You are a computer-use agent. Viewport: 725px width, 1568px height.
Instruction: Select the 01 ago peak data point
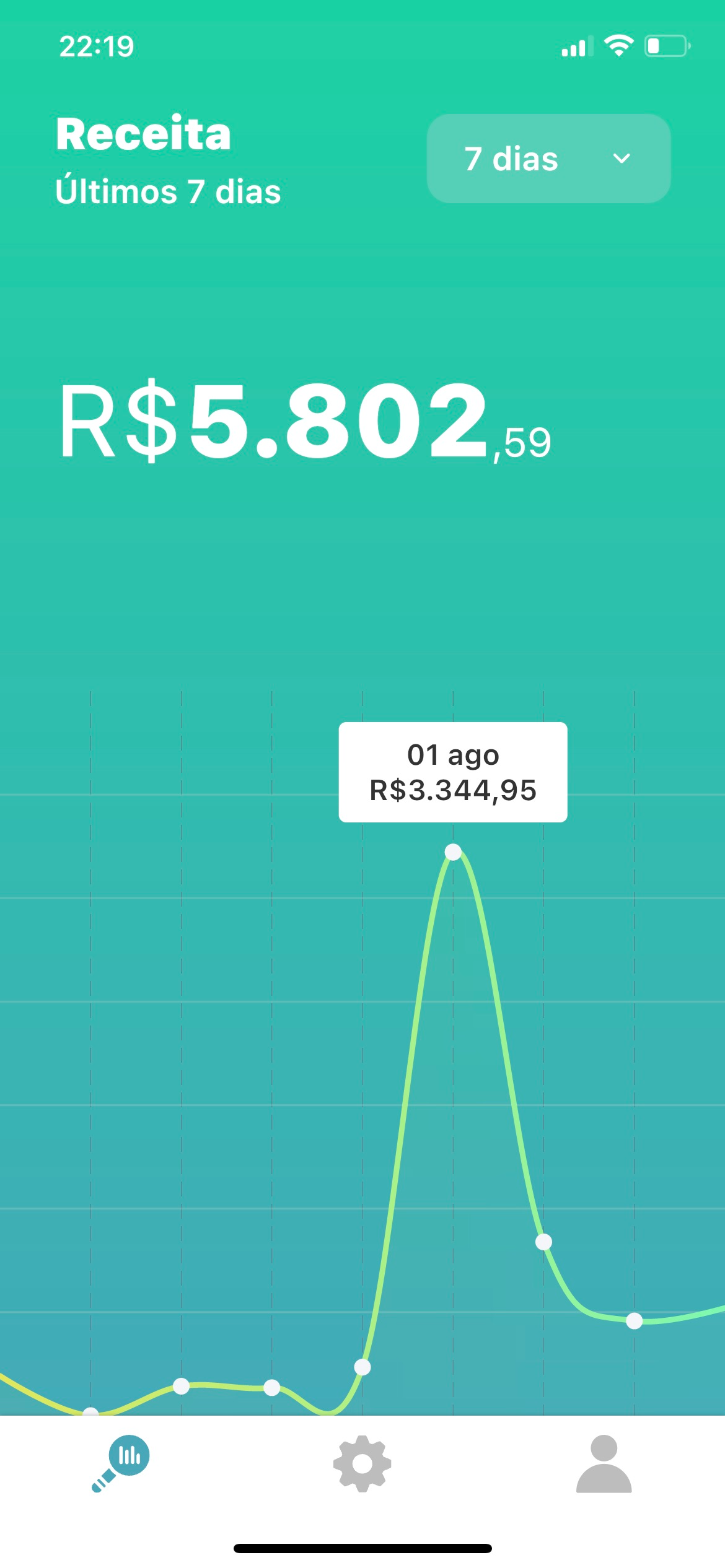[x=453, y=852]
